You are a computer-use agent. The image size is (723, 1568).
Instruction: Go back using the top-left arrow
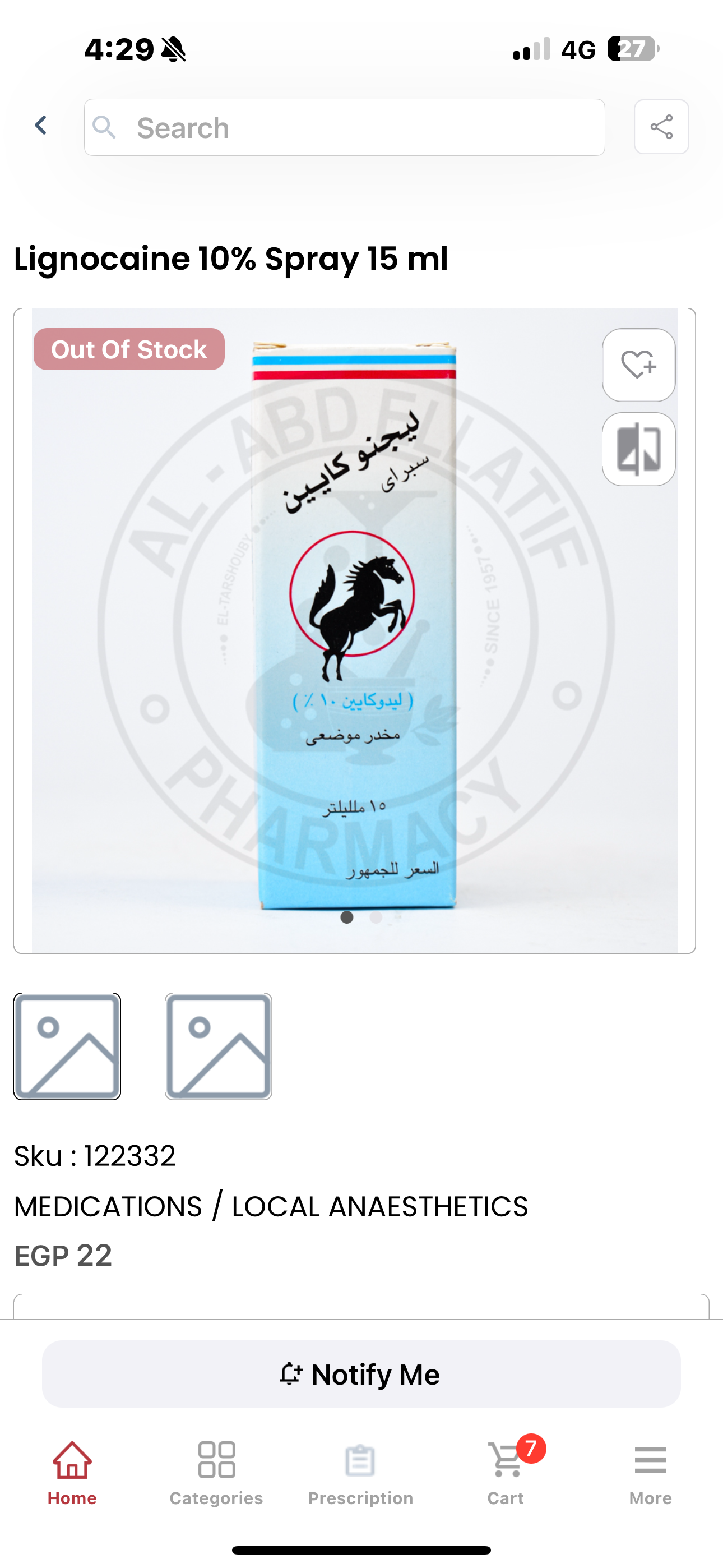(x=41, y=126)
